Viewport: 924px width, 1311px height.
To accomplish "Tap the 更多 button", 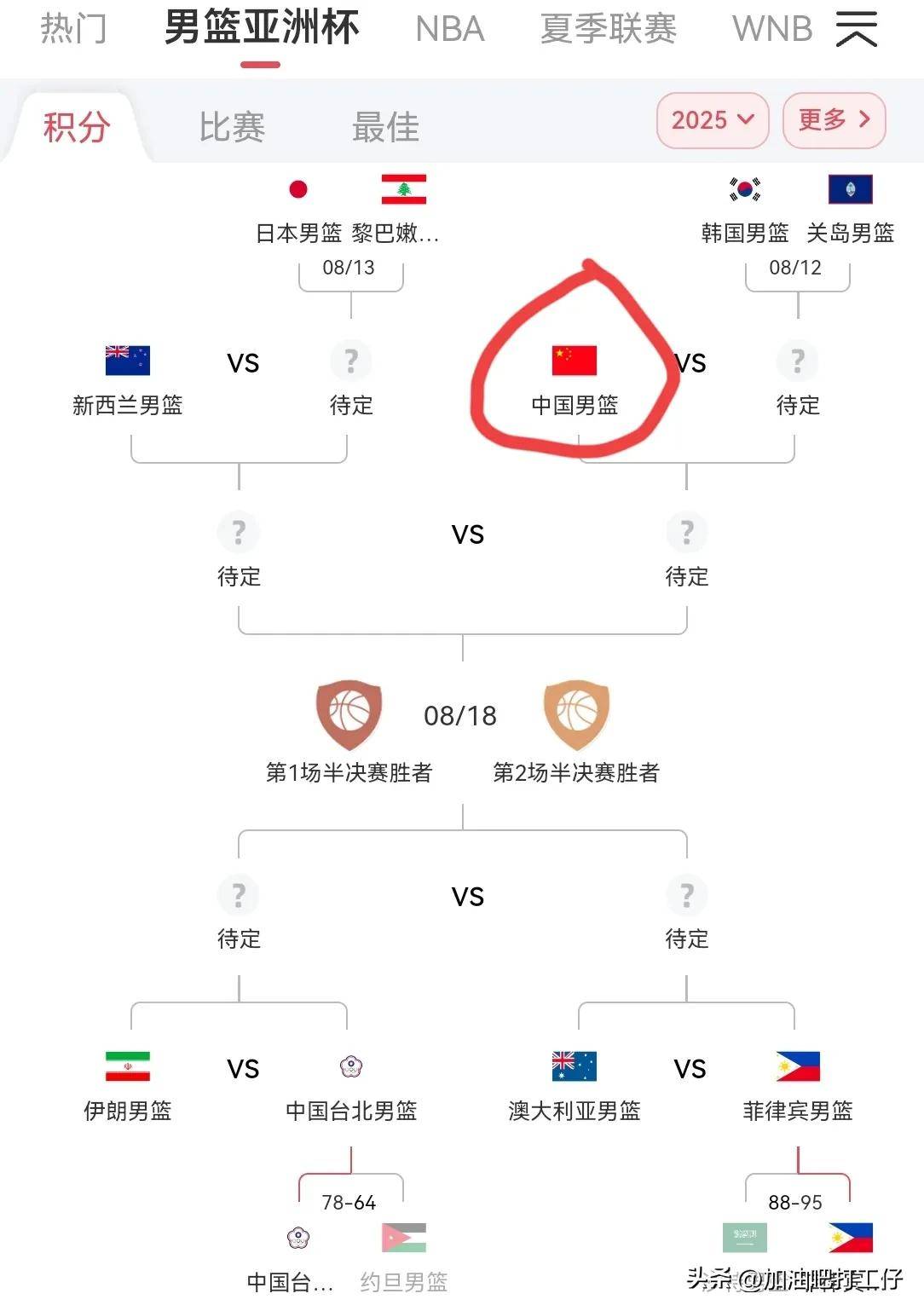I will tap(834, 120).
